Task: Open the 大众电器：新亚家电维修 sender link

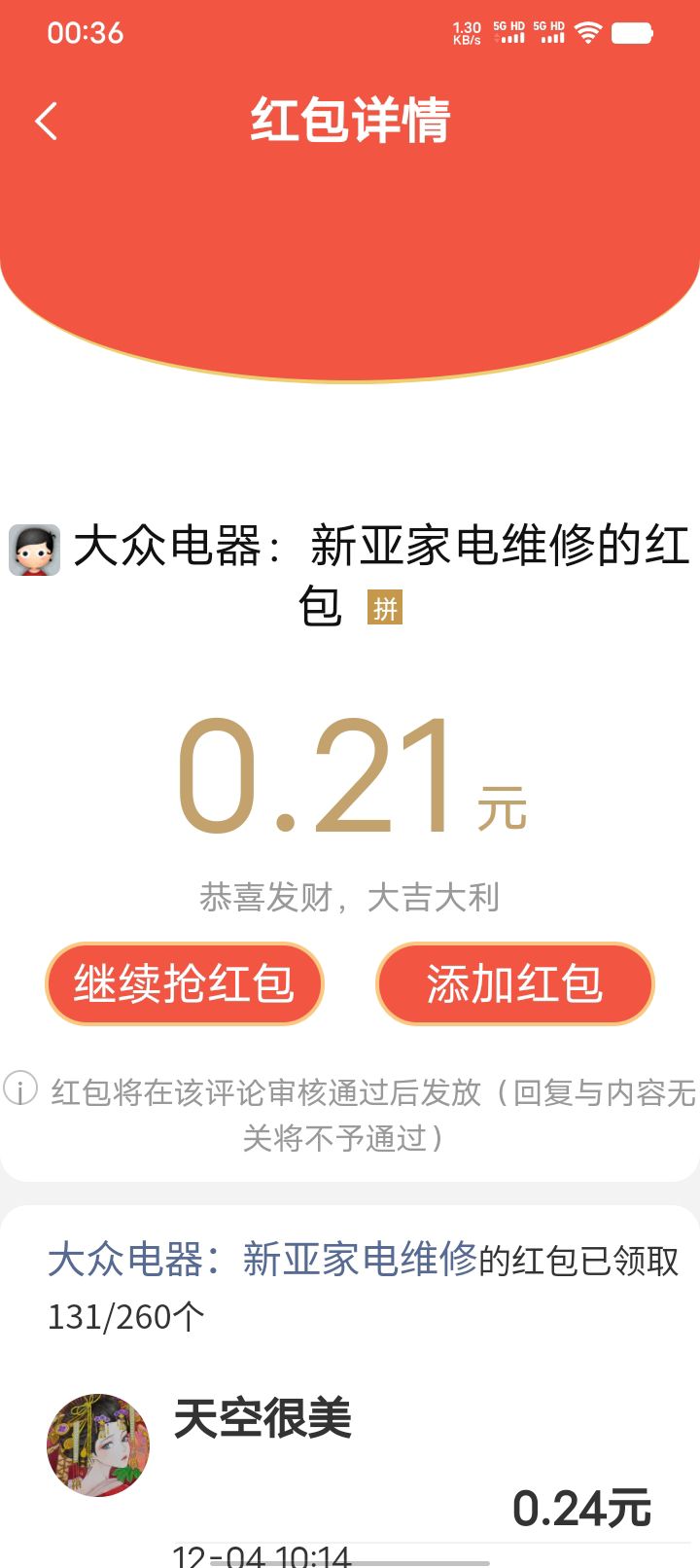Action: [x=262, y=1260]
